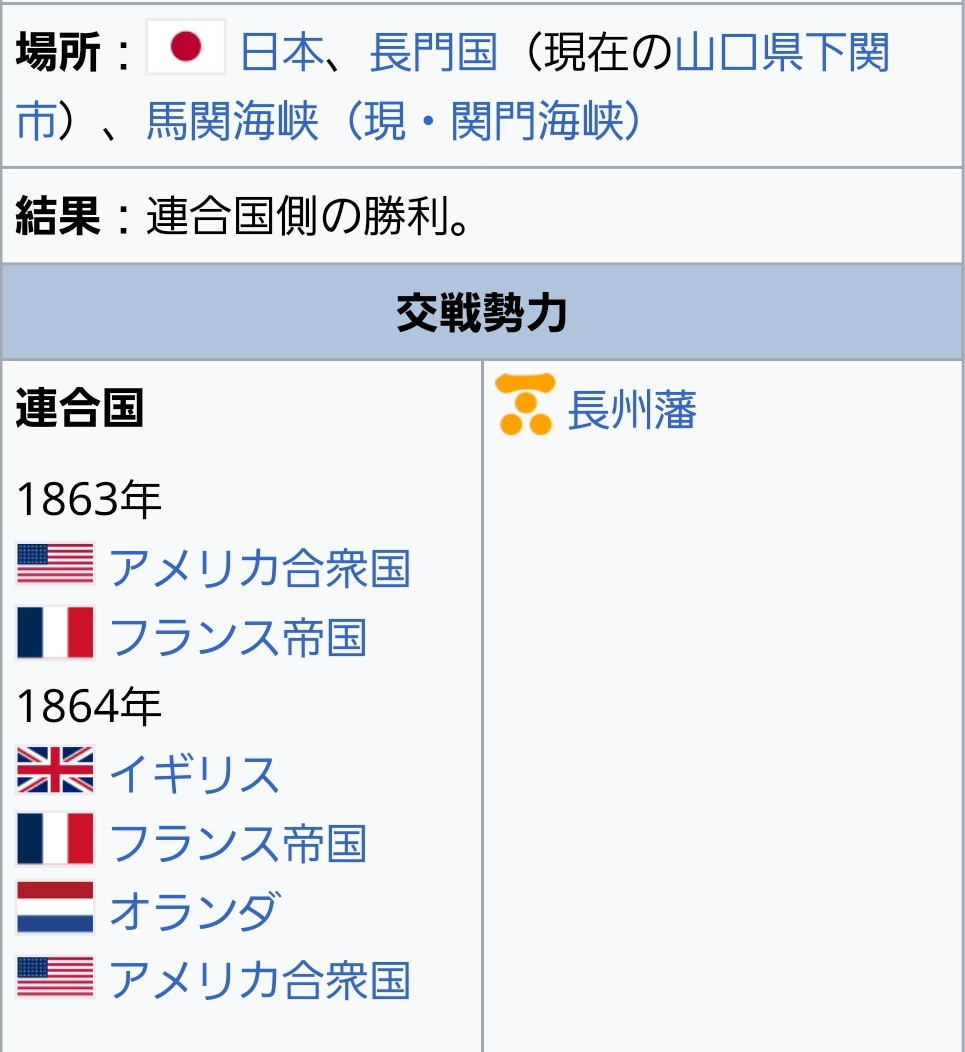This screenshot has width=965, height=1052.
Task: Open フランス帝国 listed under 1864年
Action: tap(238, 842)
